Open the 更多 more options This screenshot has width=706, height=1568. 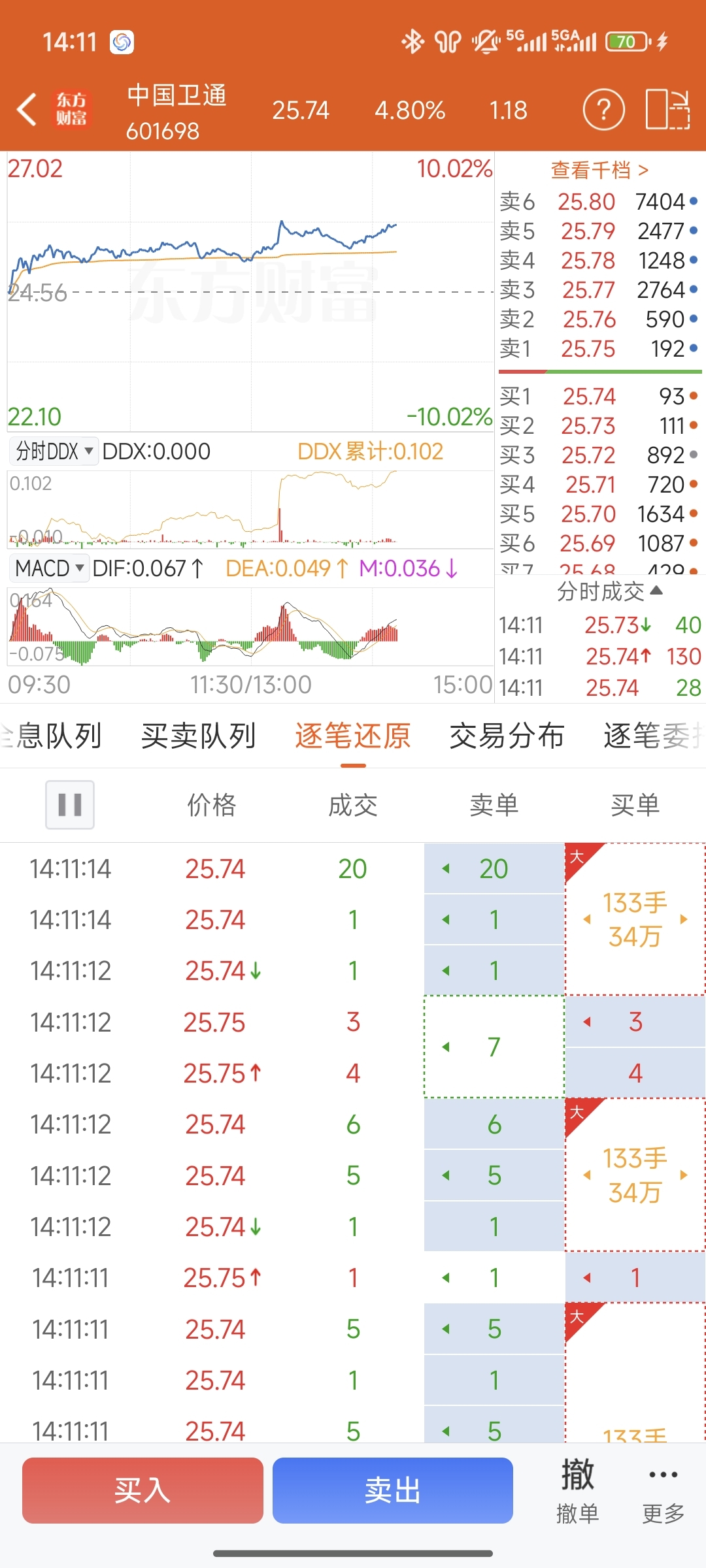(x=664, y=1490)
